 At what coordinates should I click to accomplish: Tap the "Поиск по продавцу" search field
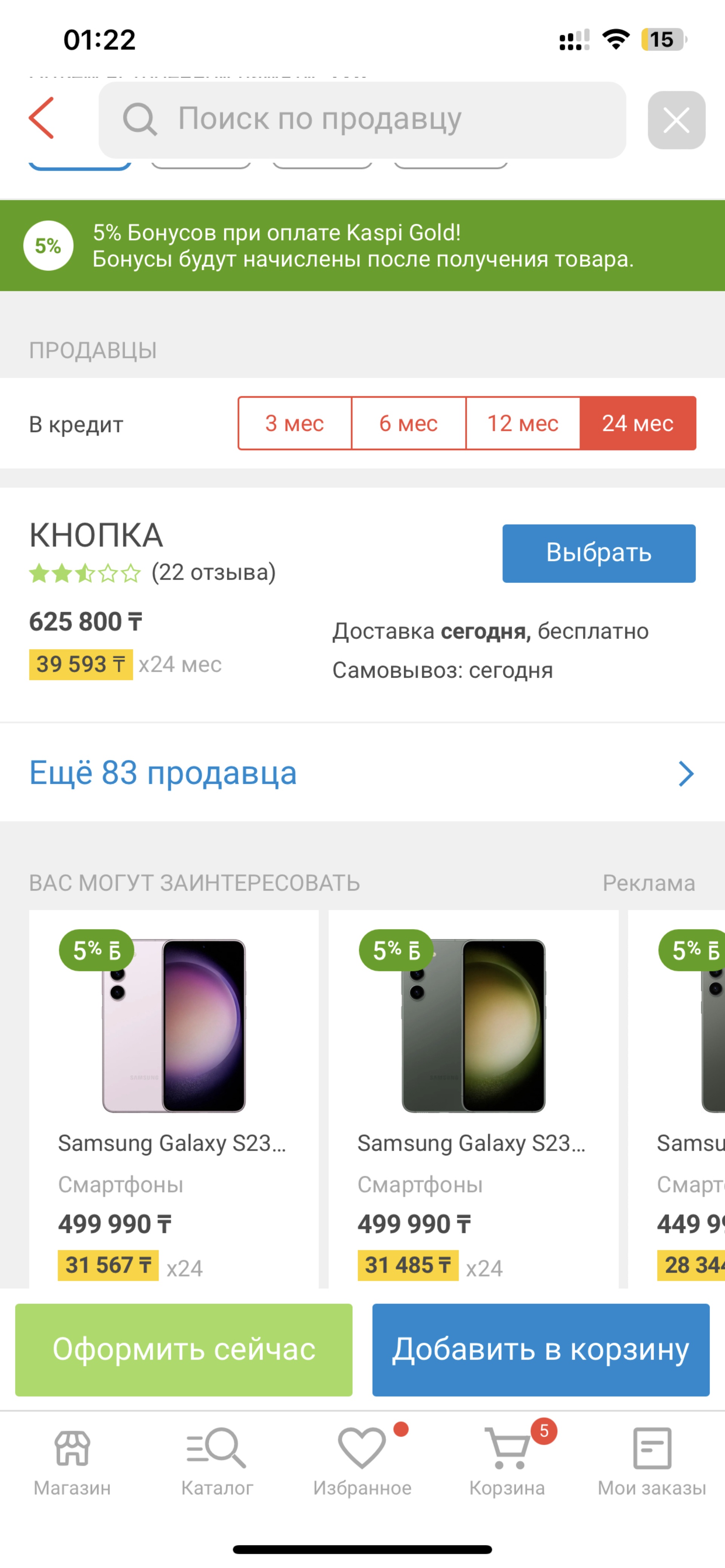(362, 119)
